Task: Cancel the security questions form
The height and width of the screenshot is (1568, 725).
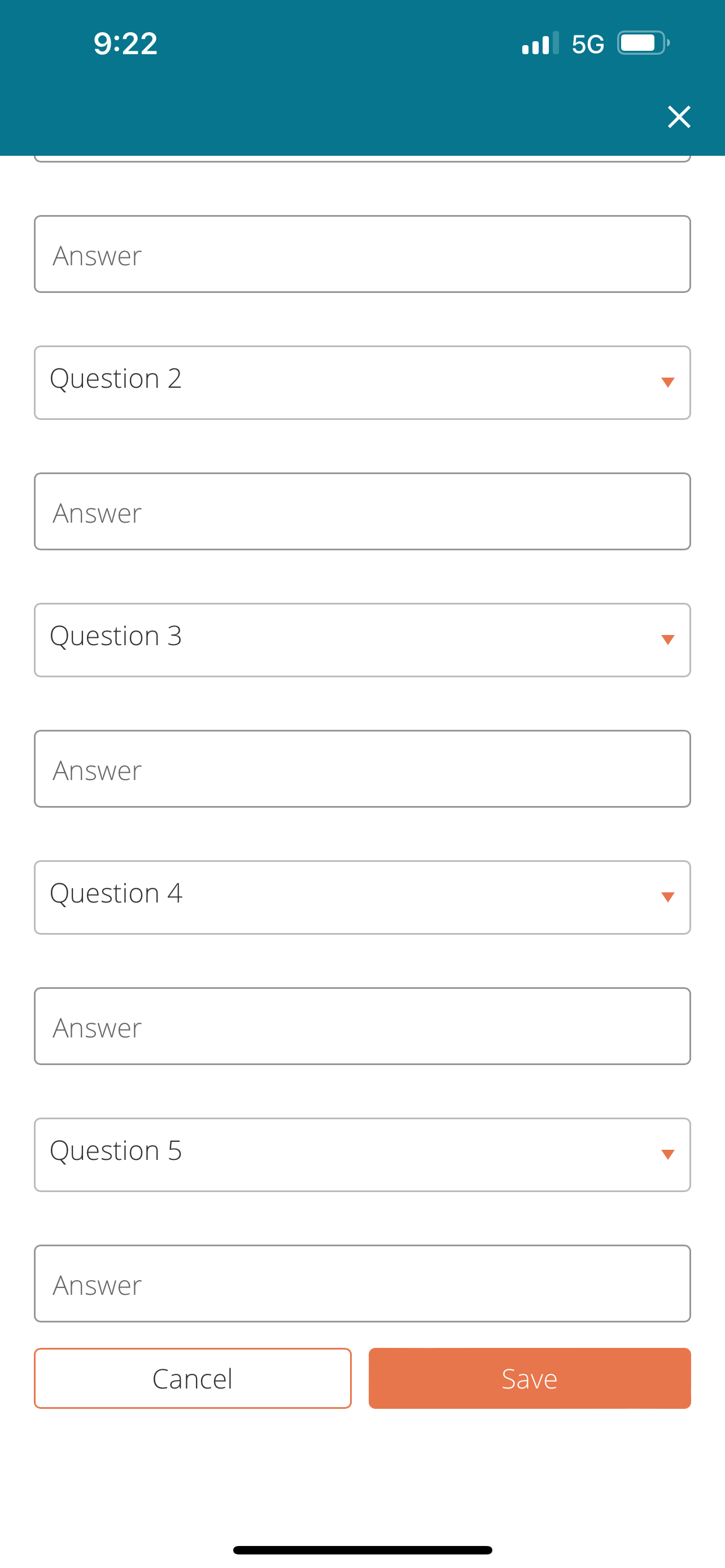Action: pyautogui.click(x=193, y=1378)
